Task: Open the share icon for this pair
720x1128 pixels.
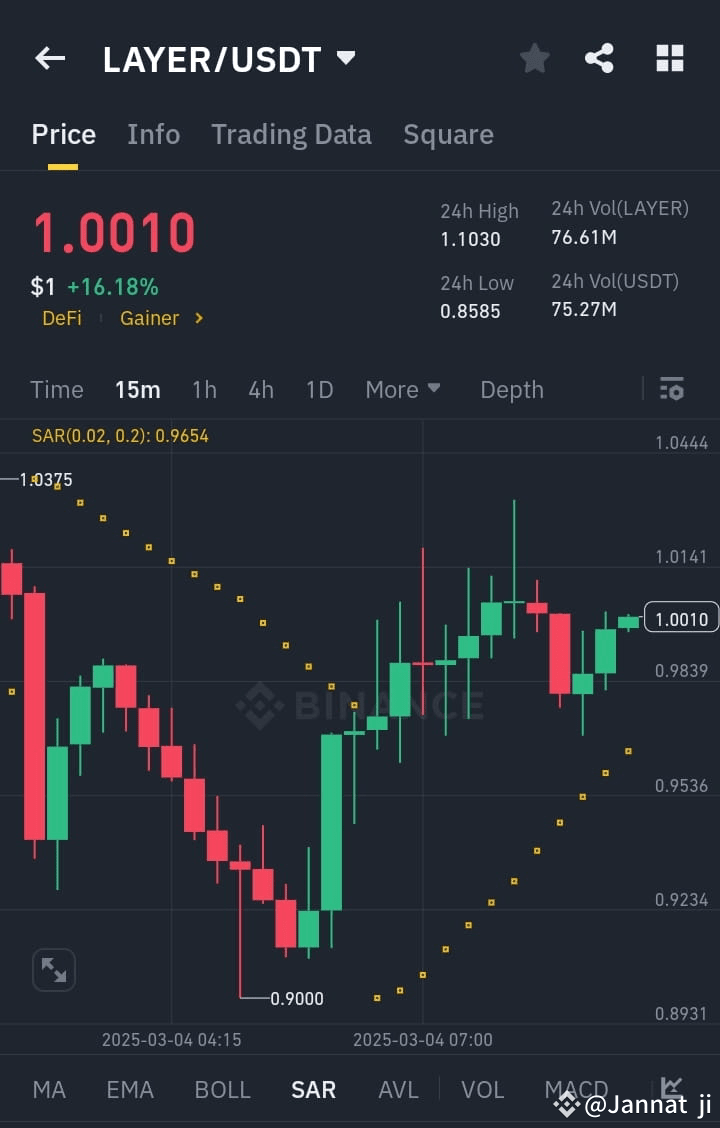Action: pyautogui.click(x=599, y=58)
